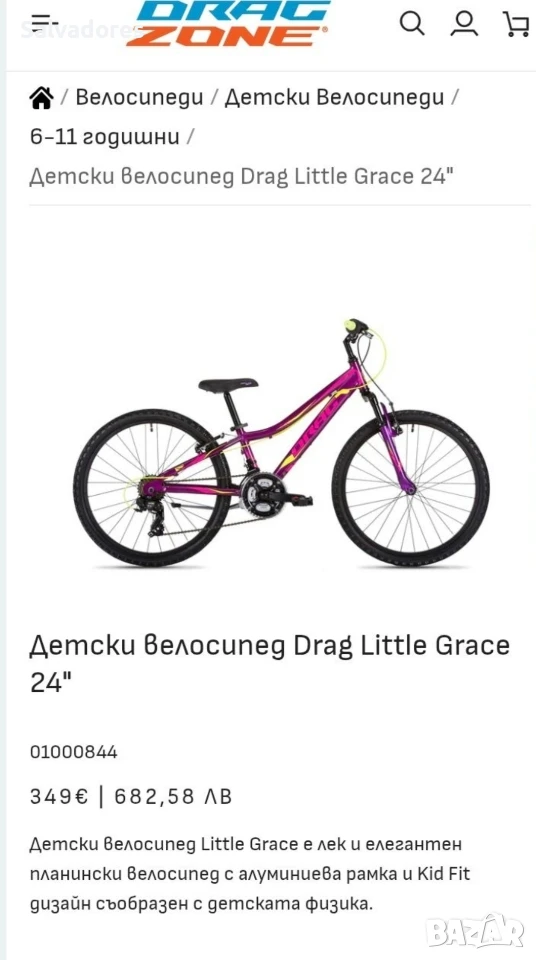This screenshot has width=536, height=960.
Task: Open the hamburger menu
Action: (44, 23)
